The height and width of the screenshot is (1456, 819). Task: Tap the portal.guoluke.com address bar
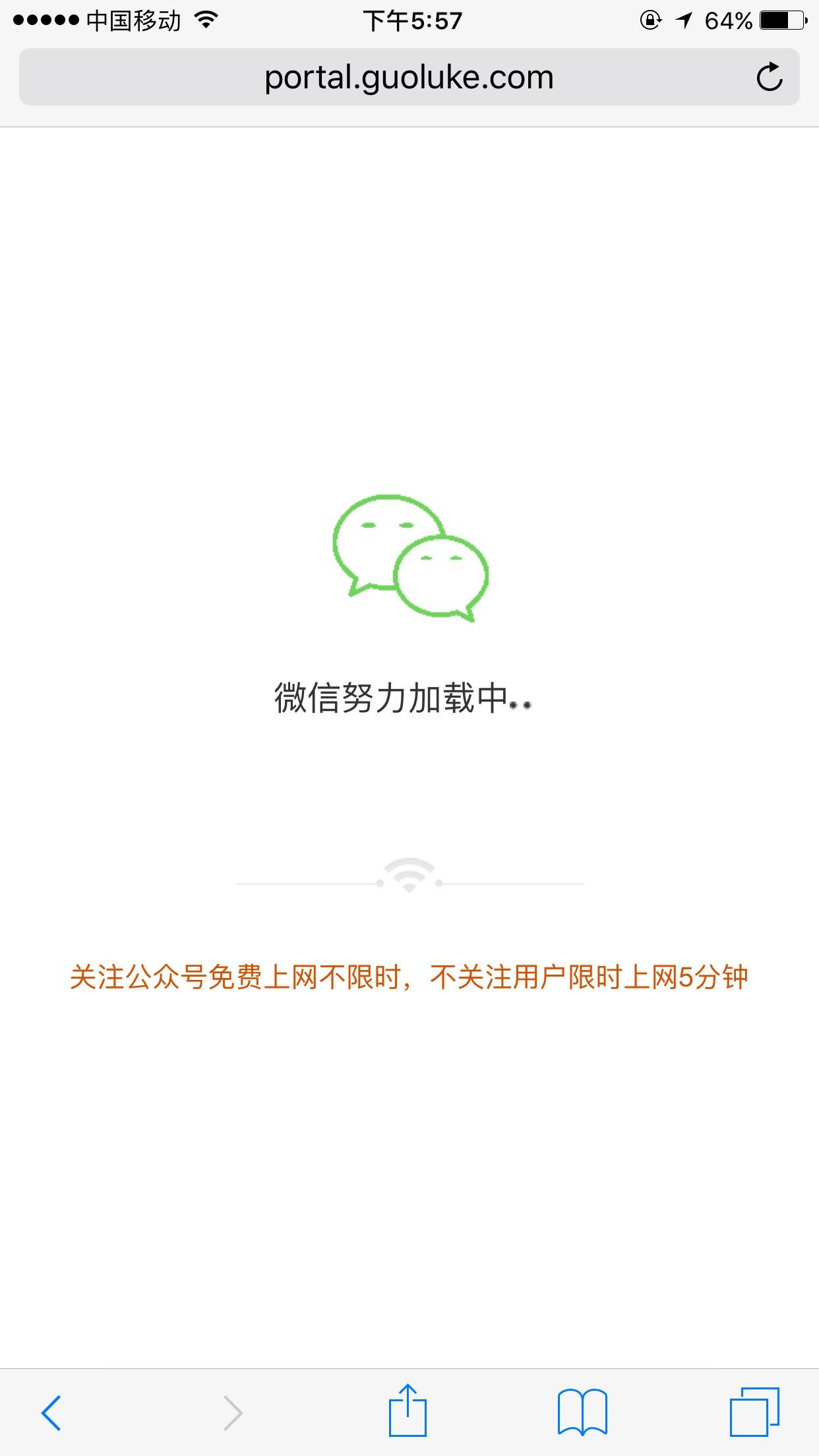tap(409, 78)
